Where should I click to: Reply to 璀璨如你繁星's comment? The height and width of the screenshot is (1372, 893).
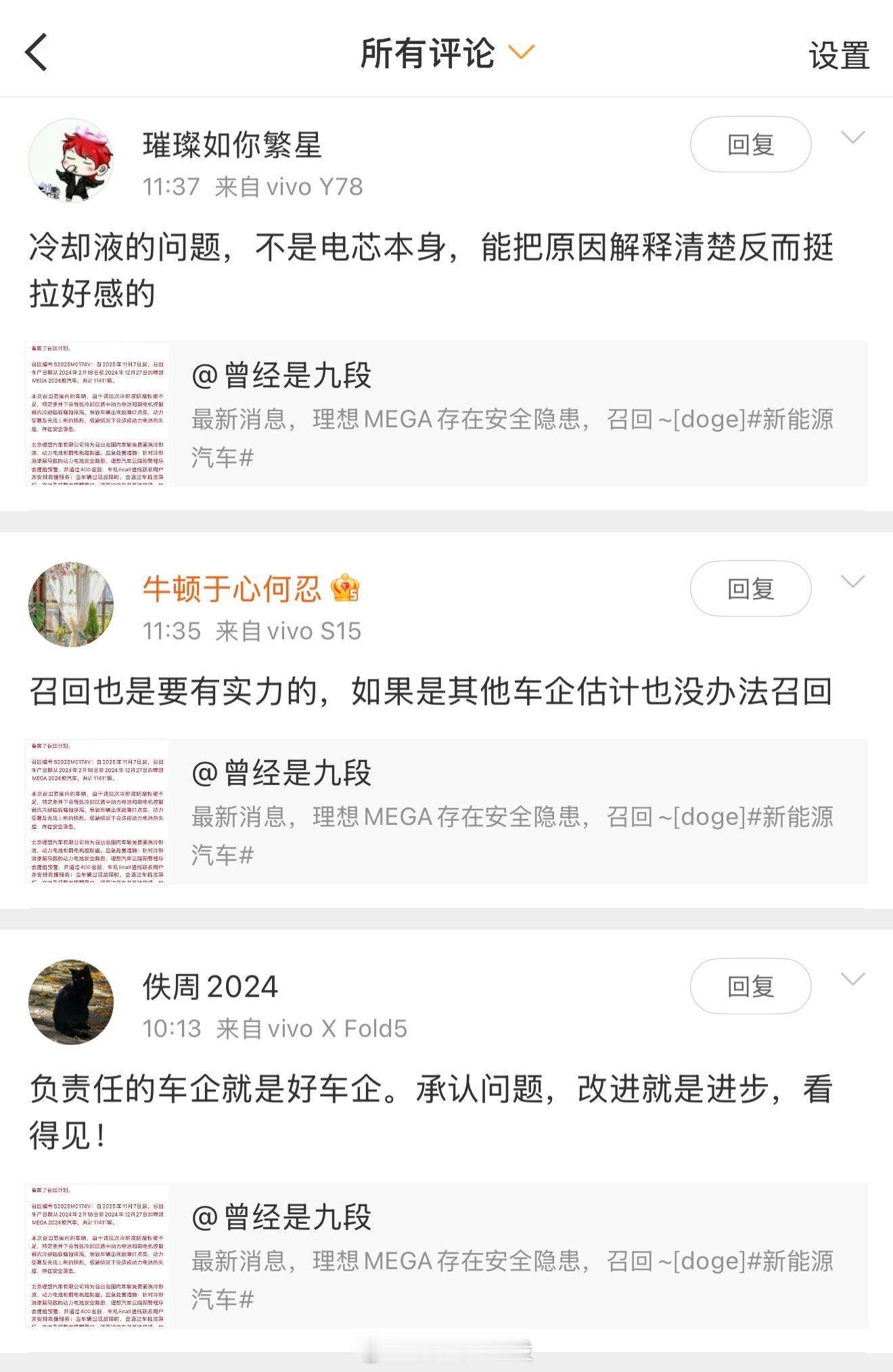(750, 144)
